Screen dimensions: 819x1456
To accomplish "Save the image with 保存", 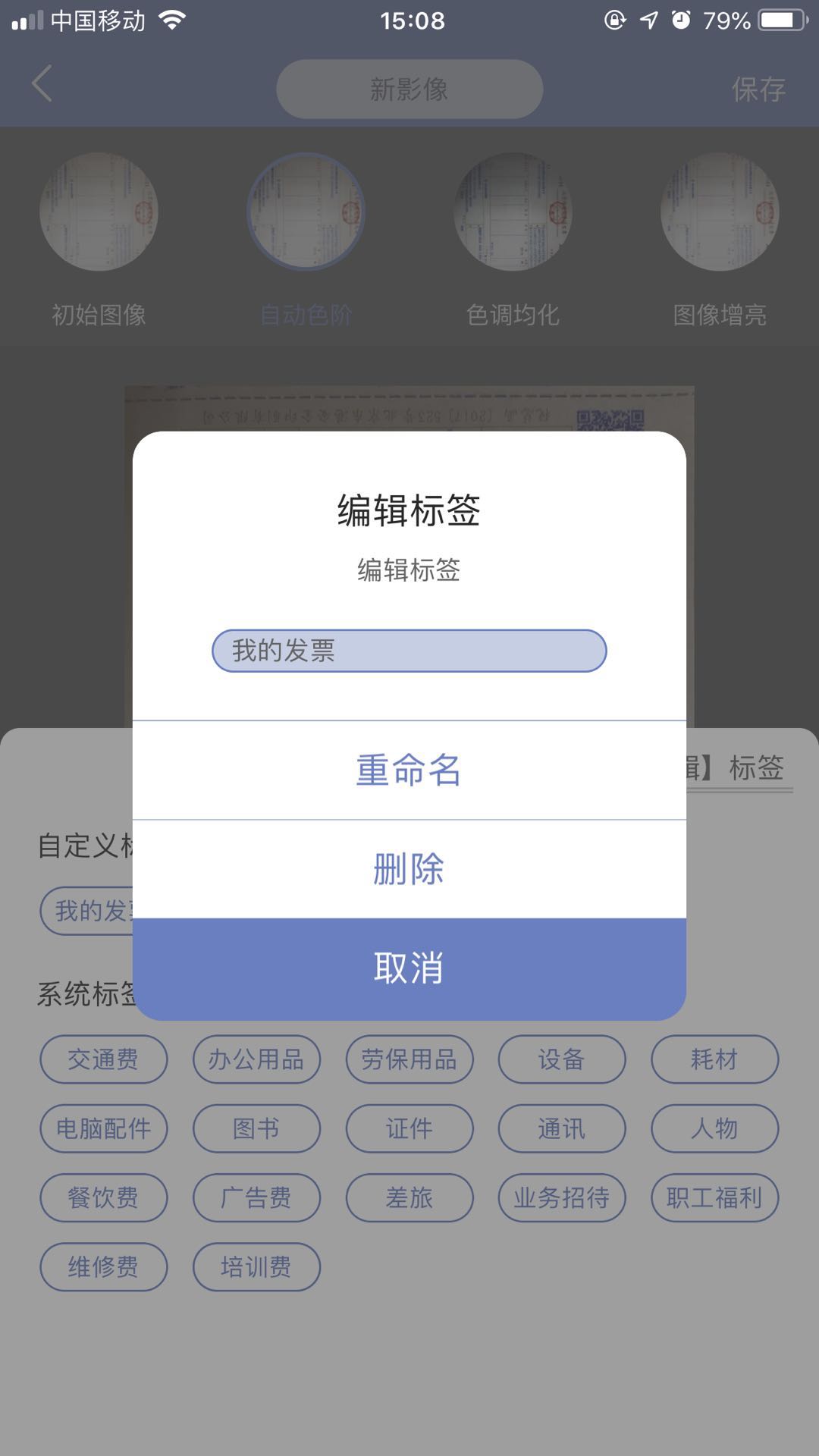I will click(758, 89).
